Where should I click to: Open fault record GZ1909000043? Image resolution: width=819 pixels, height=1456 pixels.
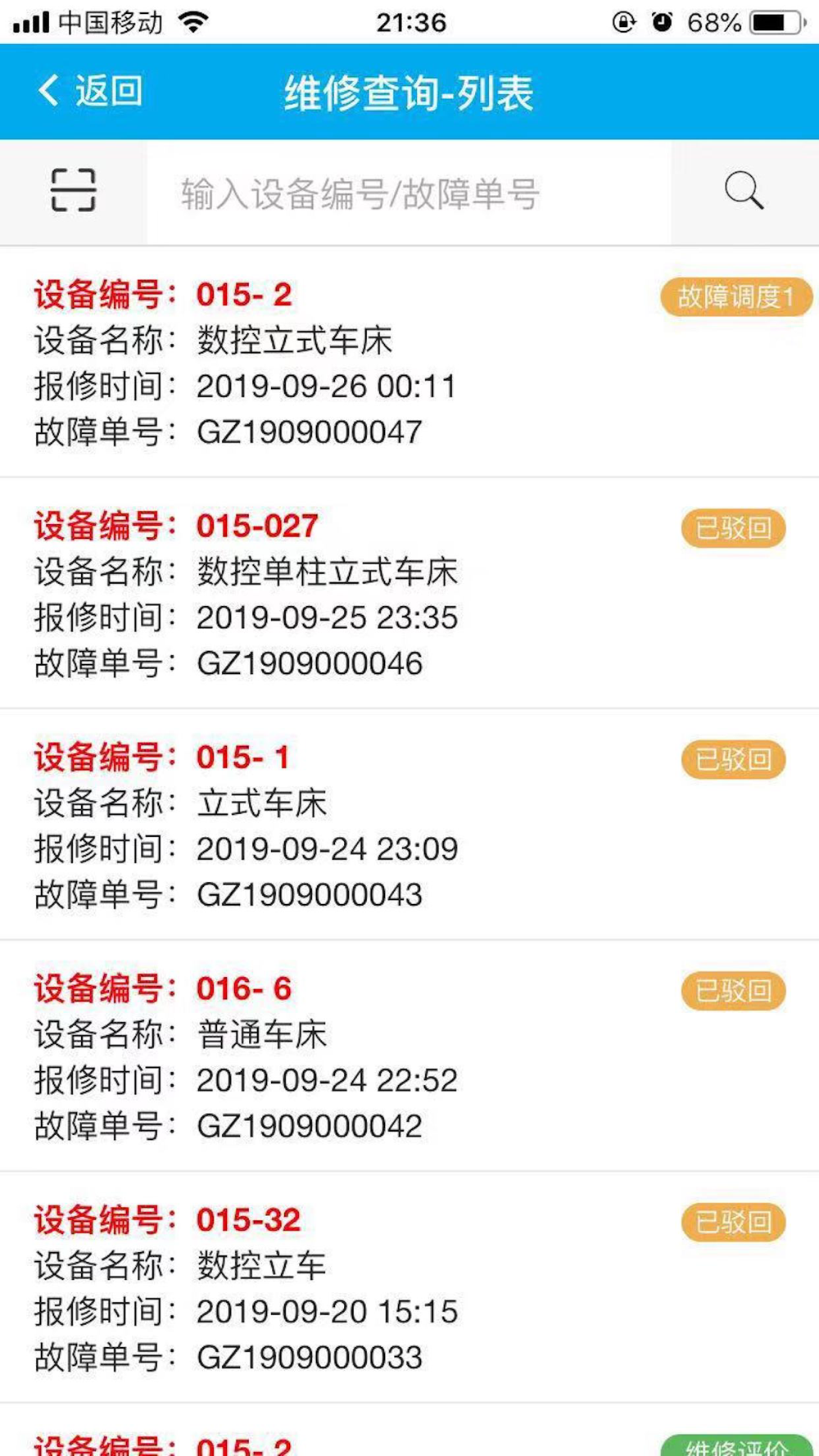pyautogui.click(x=409, y=825)
